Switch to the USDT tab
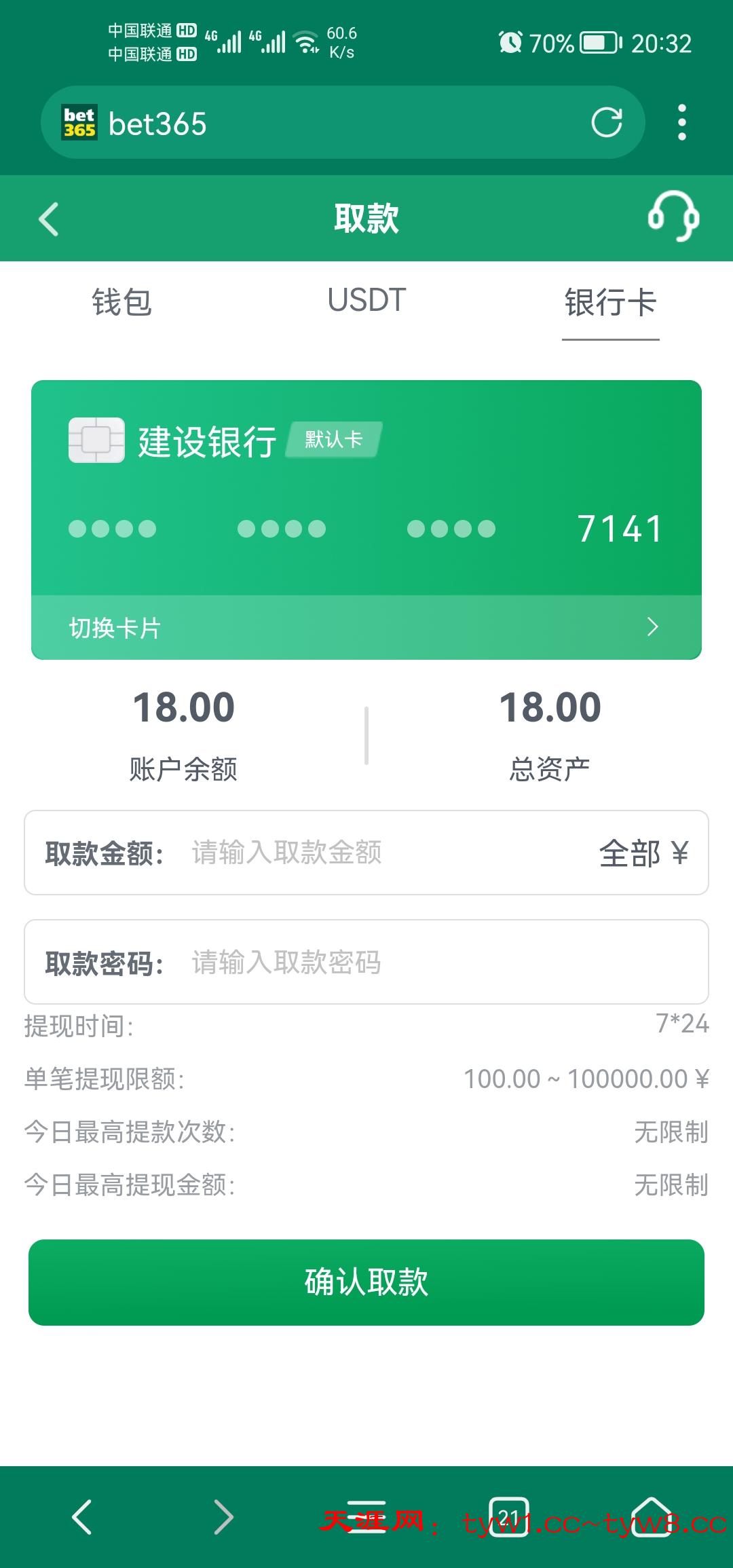Image resolution: width=733 pixels, height=1568 pixels. pyautogui.click(x=366, y=301)
